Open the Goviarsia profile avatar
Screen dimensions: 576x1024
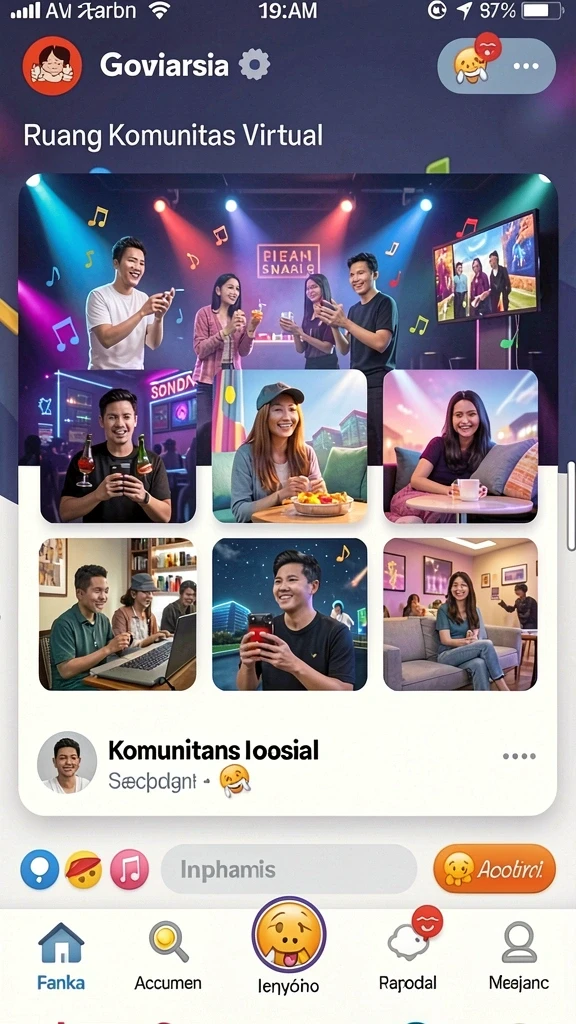(x=52, y=65)
